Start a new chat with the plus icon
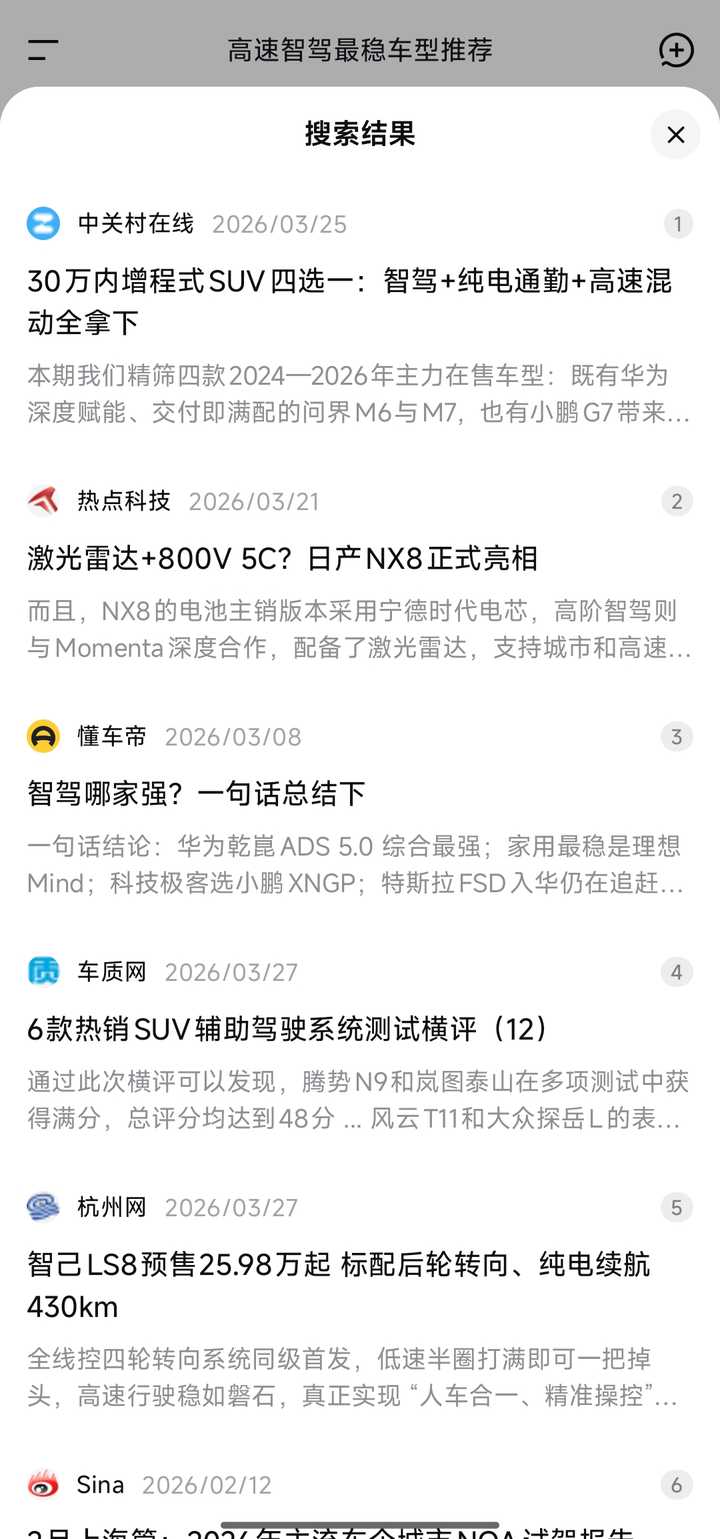 point(676,50)
